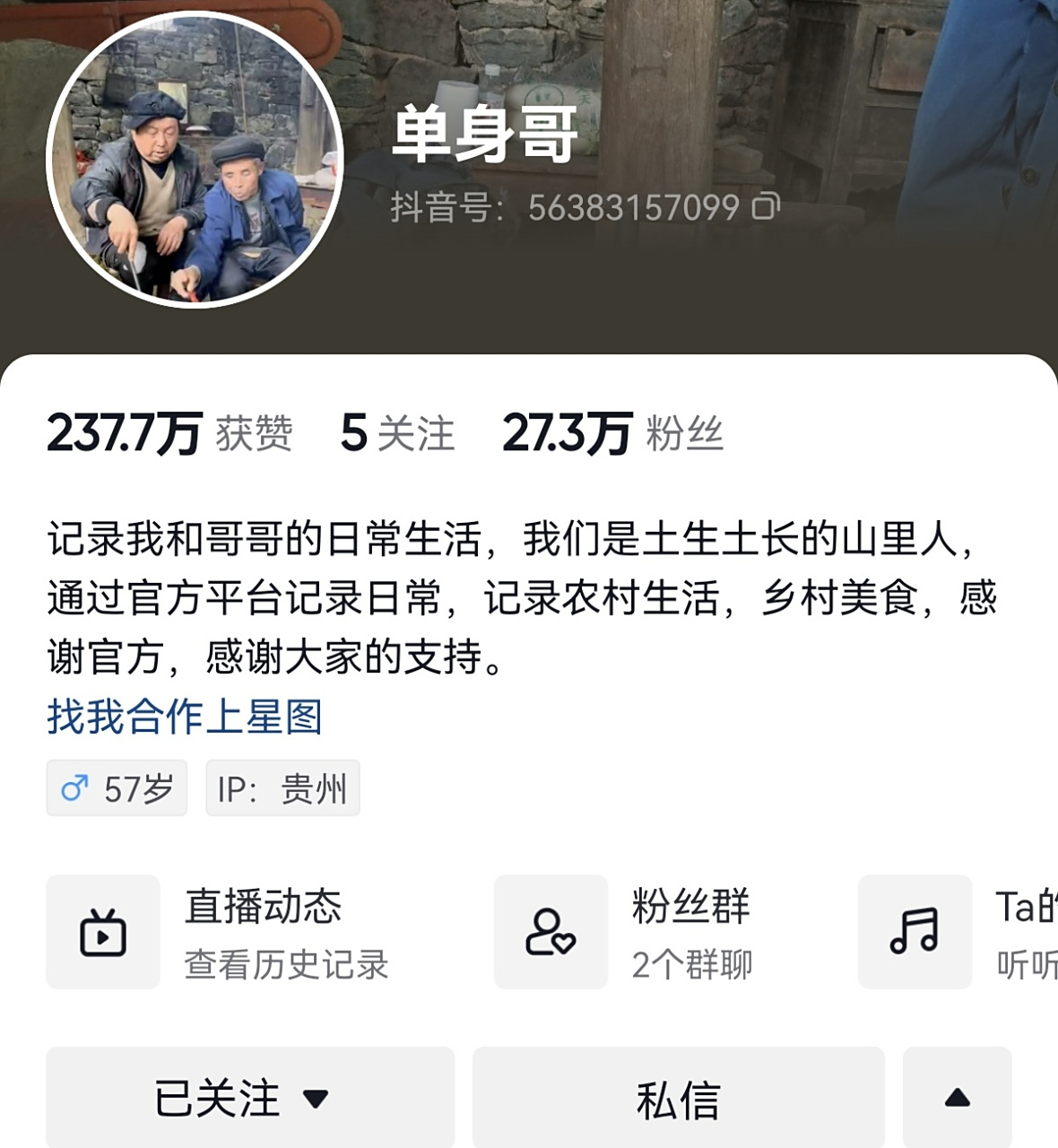
Task: Open the profile avatar photo
Action: click(x=195, y=160)
